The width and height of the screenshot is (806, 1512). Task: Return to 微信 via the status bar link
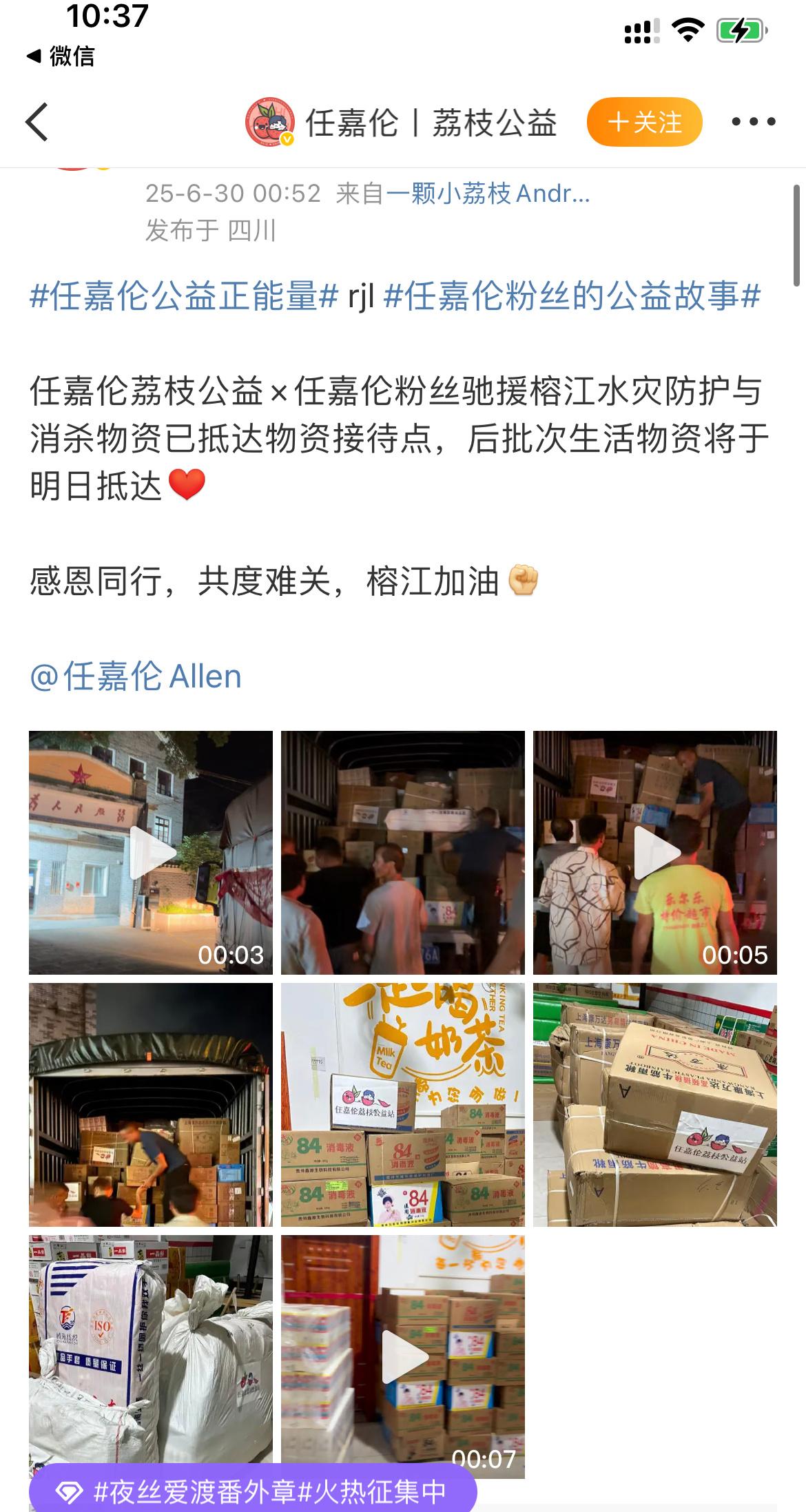pos(61,56)
